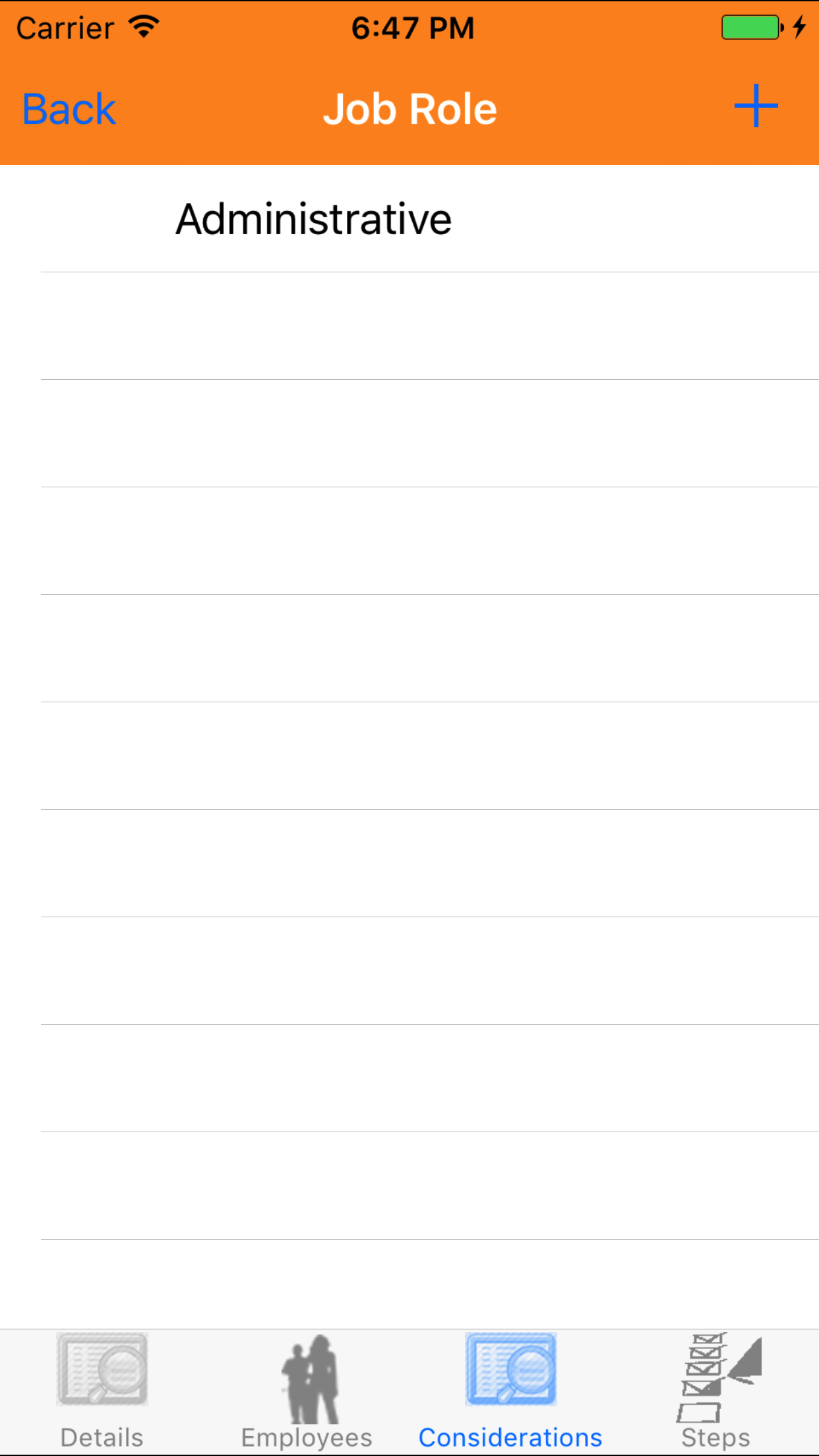Open the Steps tab
The height and width of the screenshot is (1456, 819).
click(716, 1391)
